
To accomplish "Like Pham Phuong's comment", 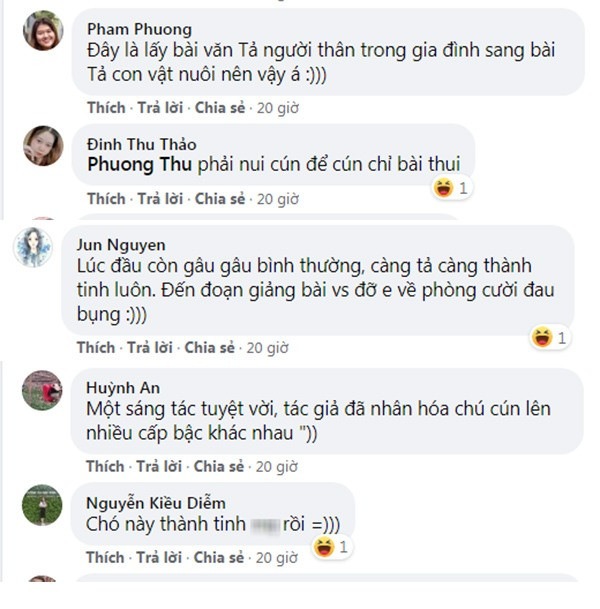I will pos(105,107).
